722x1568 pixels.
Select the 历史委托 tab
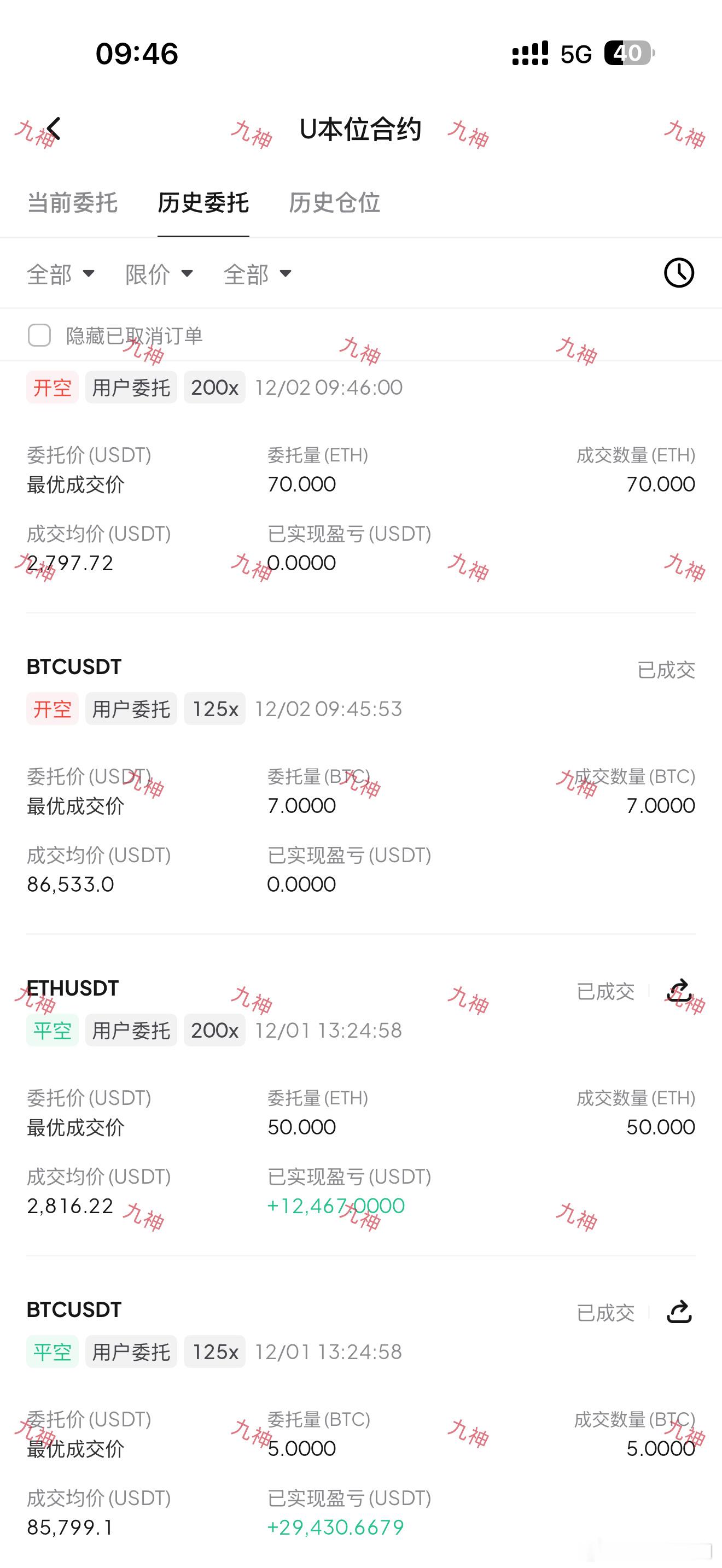(203, 203)
